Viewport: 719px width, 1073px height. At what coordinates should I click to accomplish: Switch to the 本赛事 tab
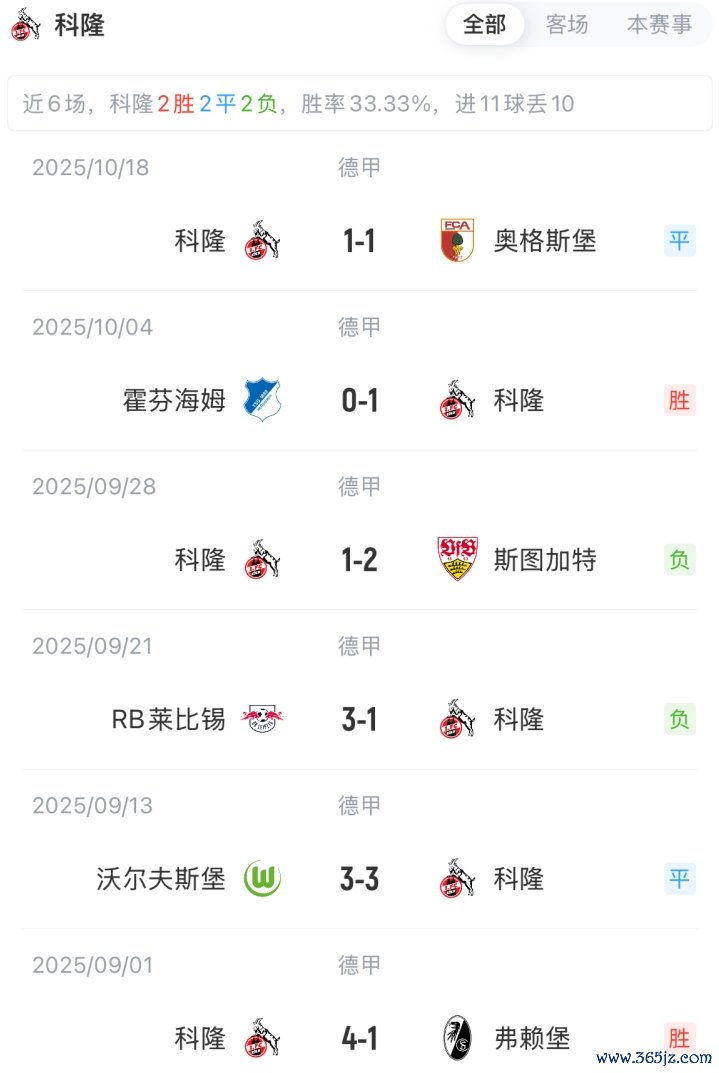tap(659, 25)
